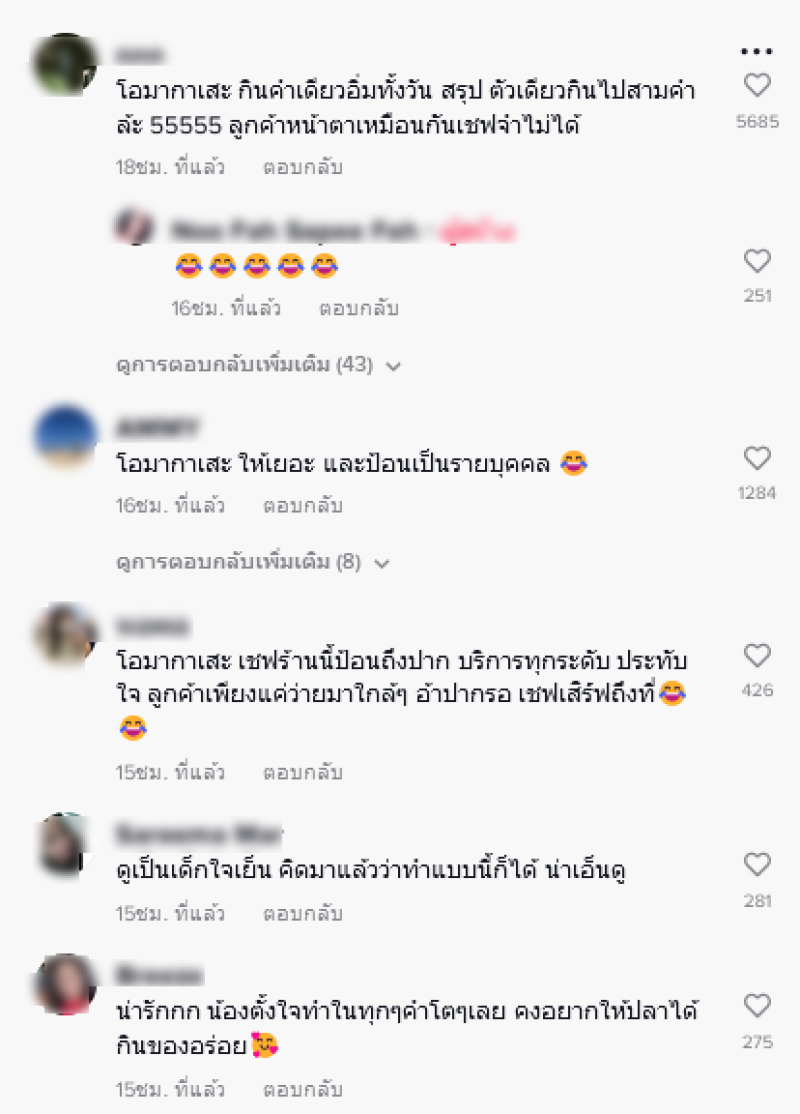The image size is (800, 1114).
Task: Expand the 43 more replies
Action: 258,365
